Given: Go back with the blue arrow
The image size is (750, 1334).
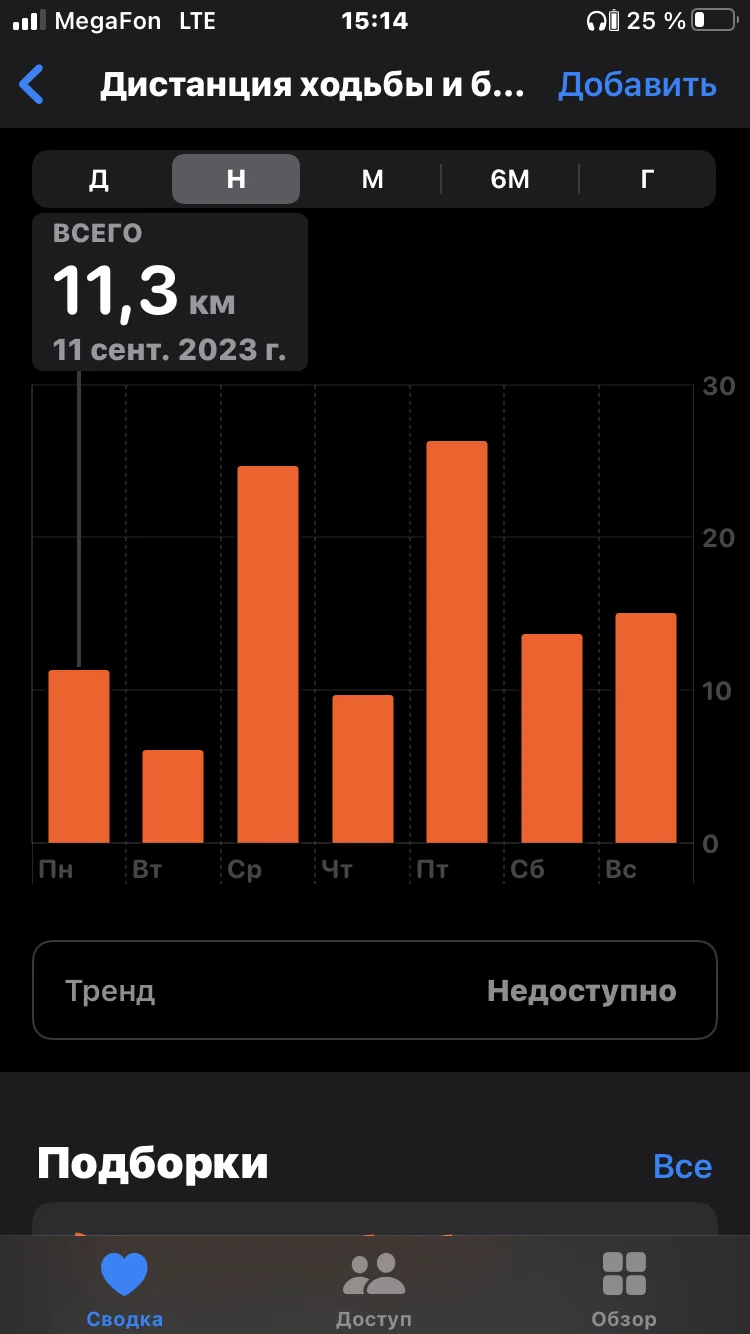Looking at the screenshot, I should [32, 85].
